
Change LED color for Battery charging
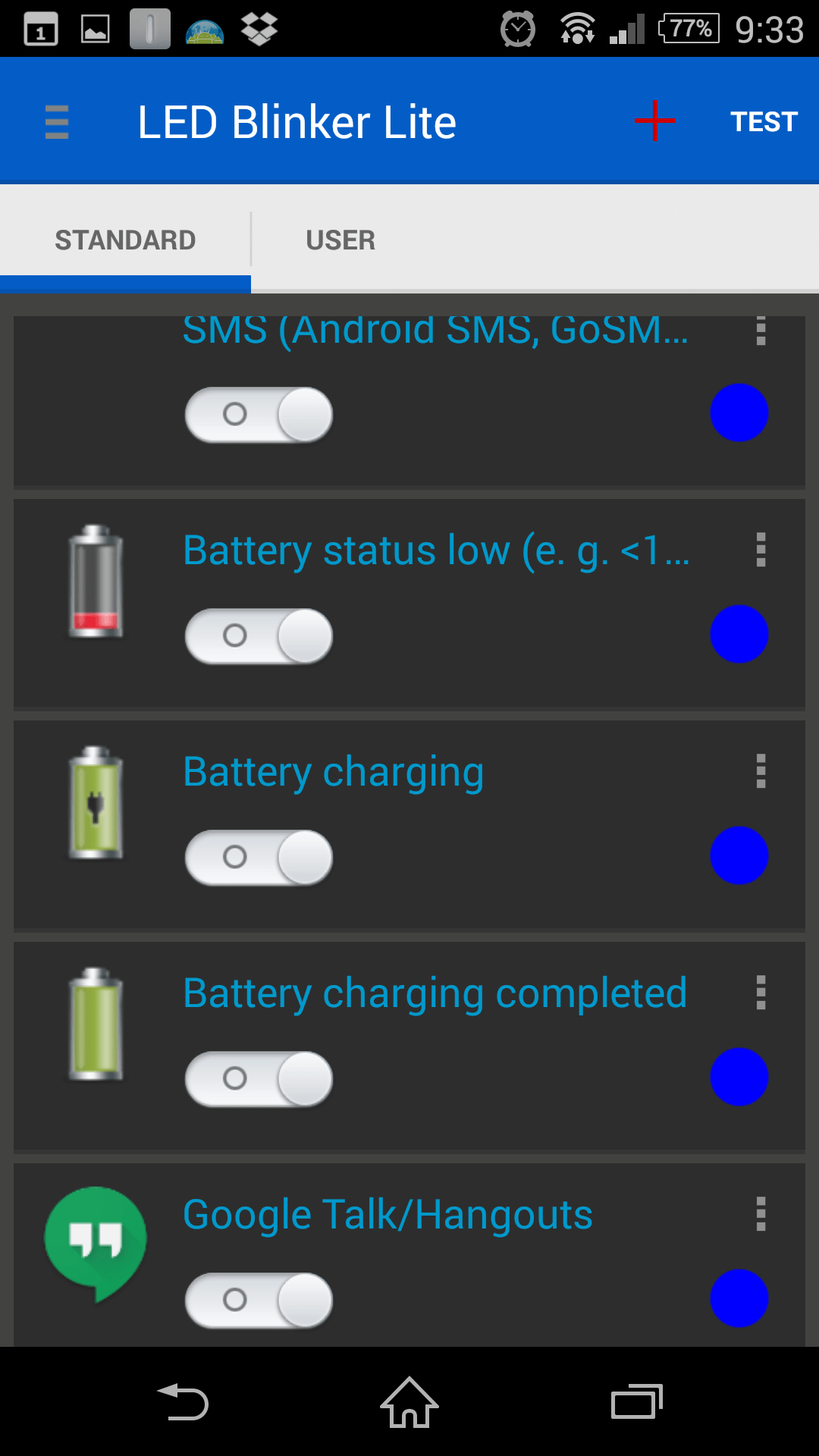[739, 855]
